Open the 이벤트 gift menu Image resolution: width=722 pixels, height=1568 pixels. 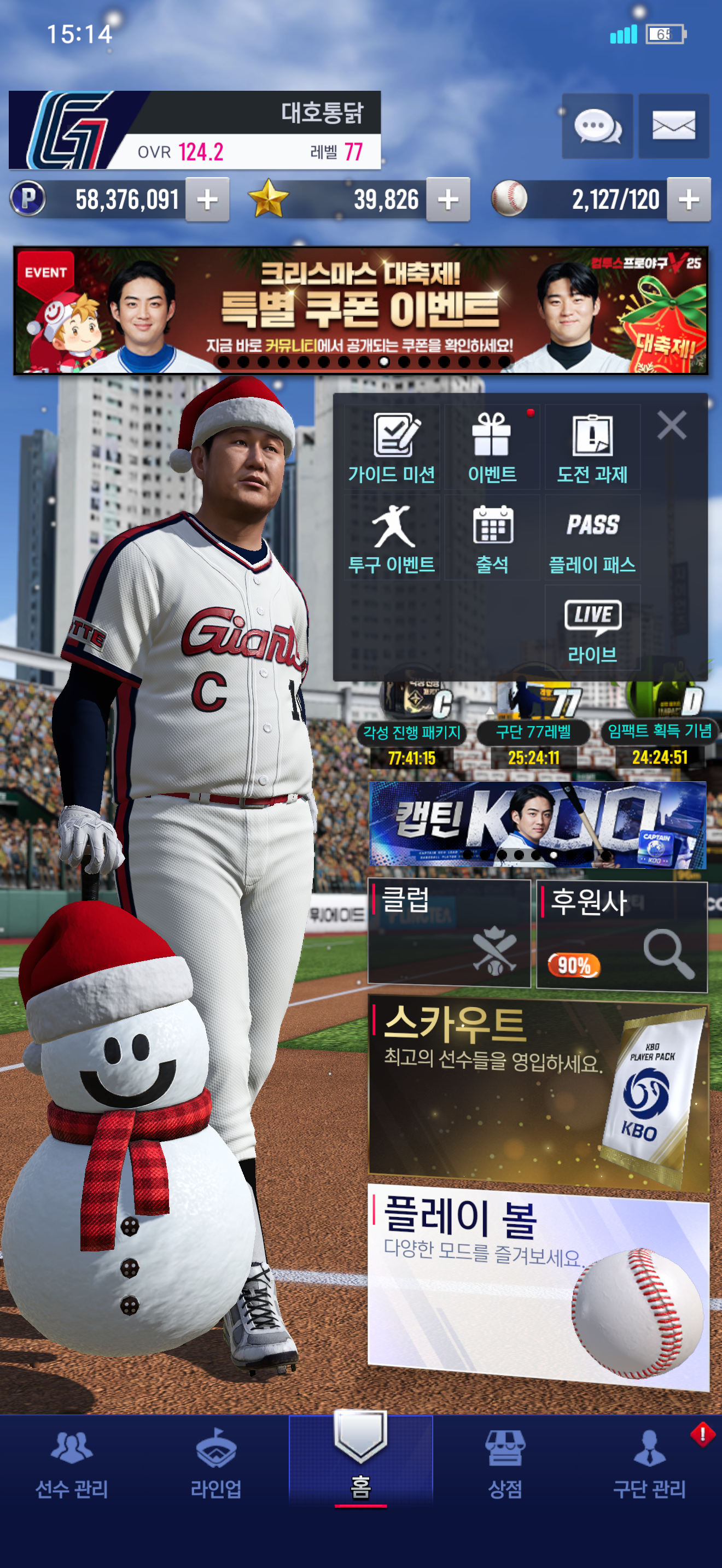(x=492, y=448)
